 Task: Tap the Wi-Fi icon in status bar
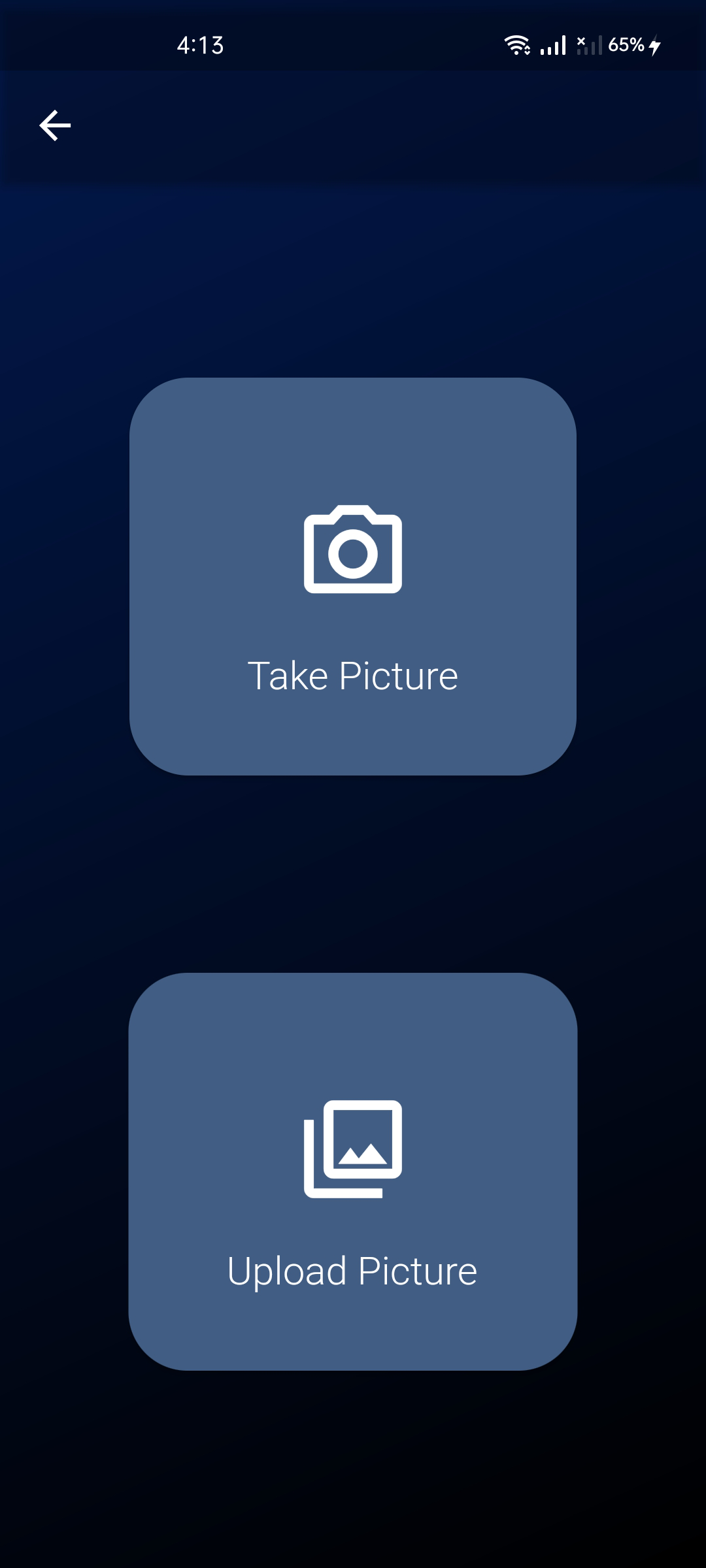(516, 44)
